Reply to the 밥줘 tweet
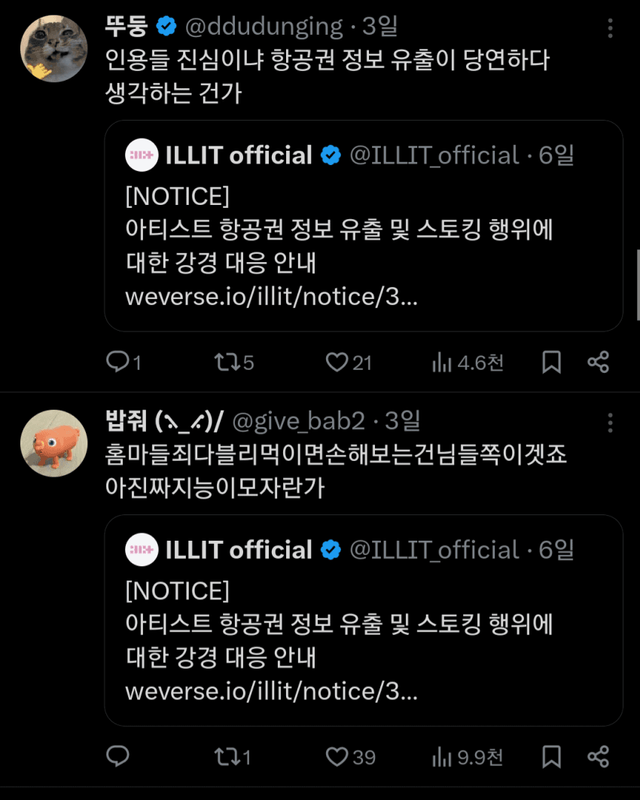The width and height of the screenshot is (640, 800). [117, 756]
